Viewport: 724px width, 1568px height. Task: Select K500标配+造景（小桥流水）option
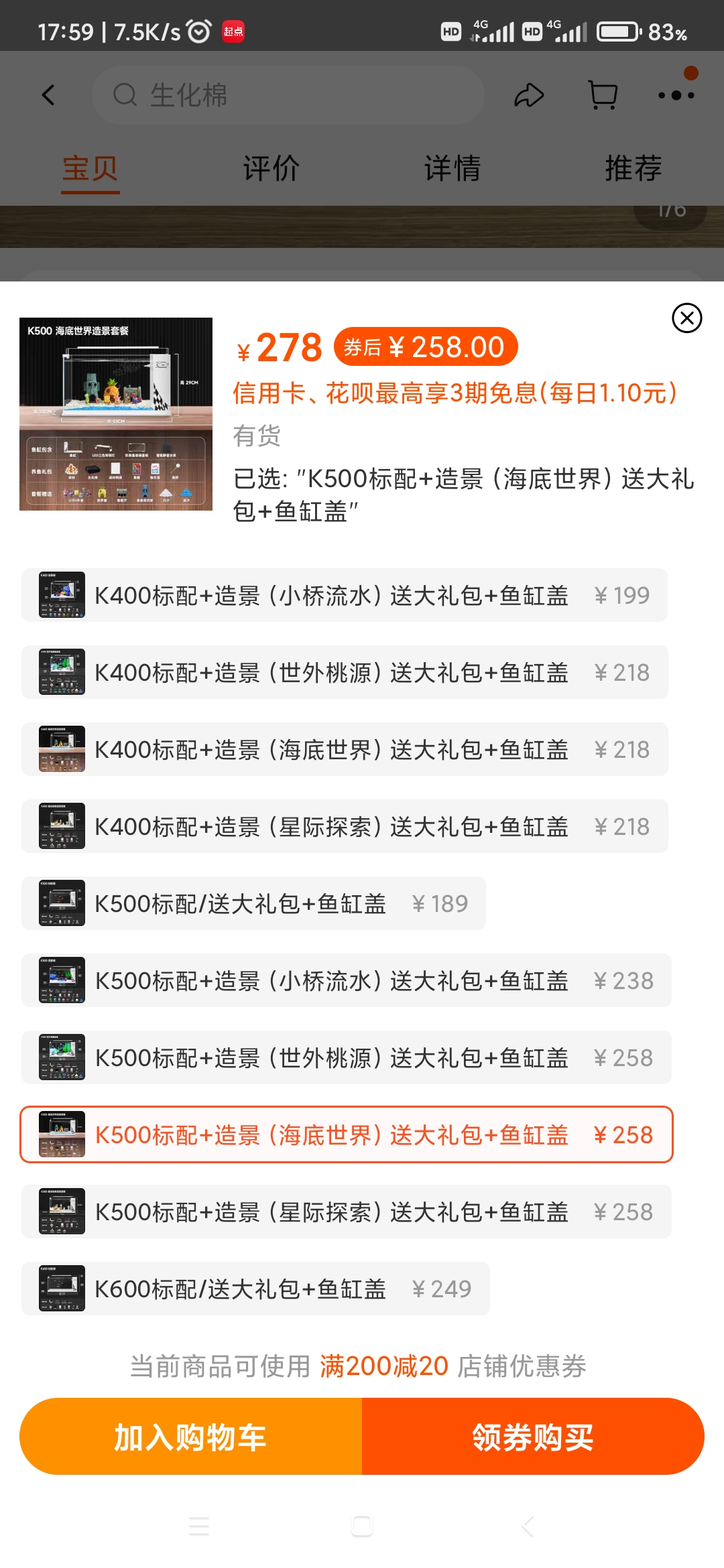point(346,980)
